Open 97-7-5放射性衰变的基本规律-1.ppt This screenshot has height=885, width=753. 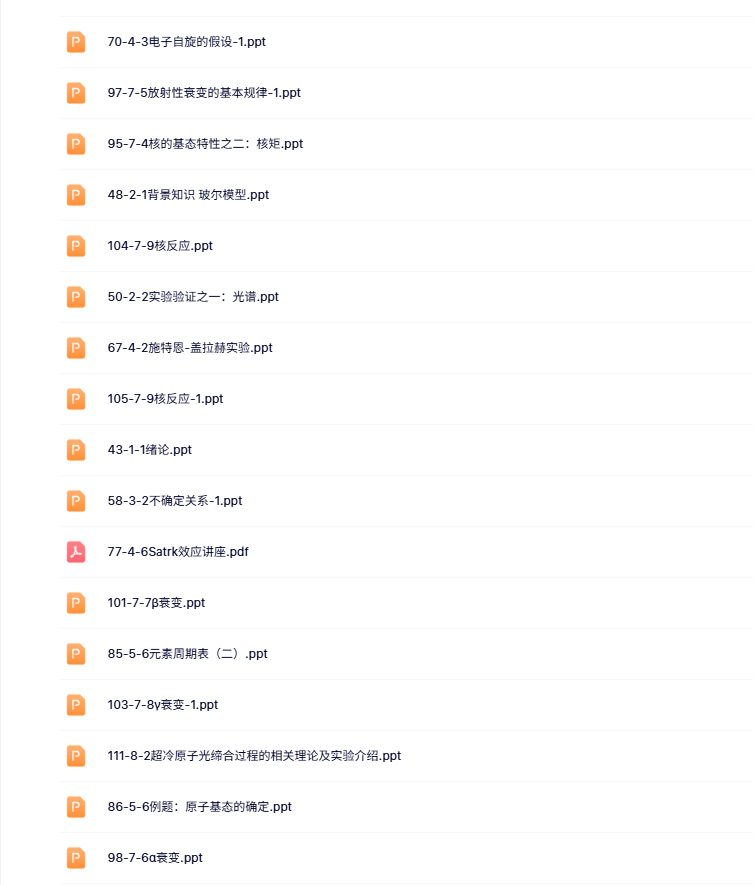(204, 93)
